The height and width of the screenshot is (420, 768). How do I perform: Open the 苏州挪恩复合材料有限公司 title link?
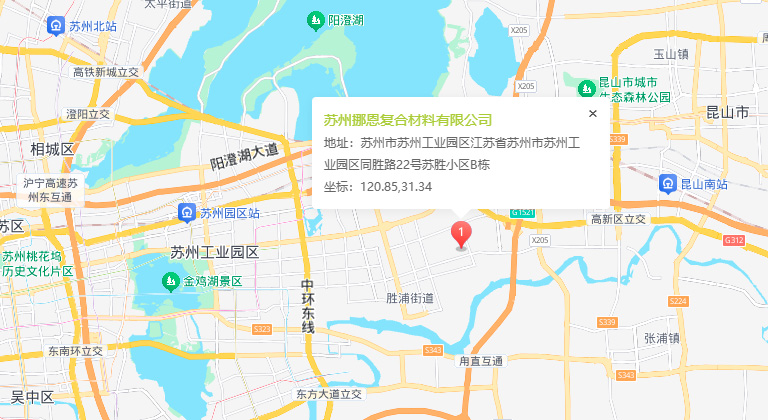point(408,120)
